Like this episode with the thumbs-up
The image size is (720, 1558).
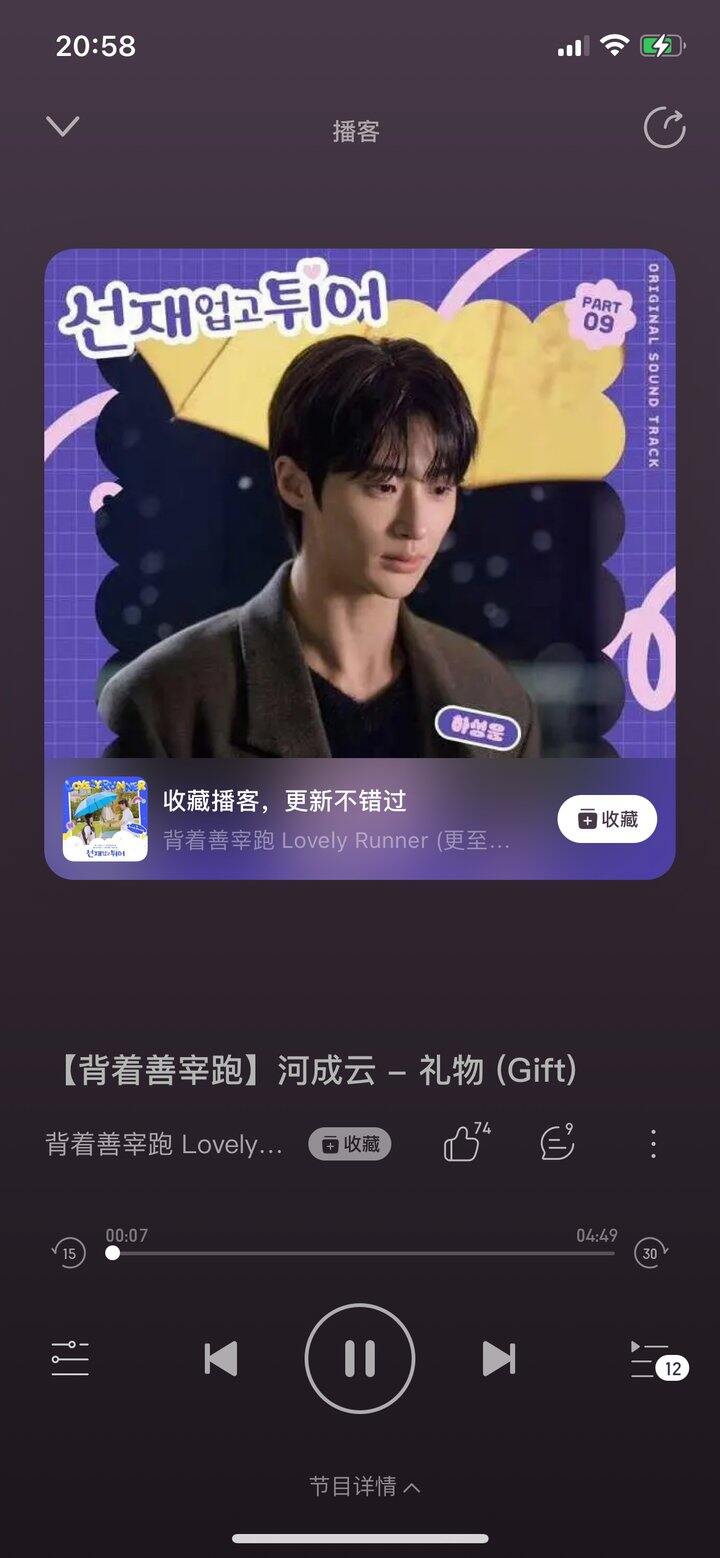click(463, 1143)
